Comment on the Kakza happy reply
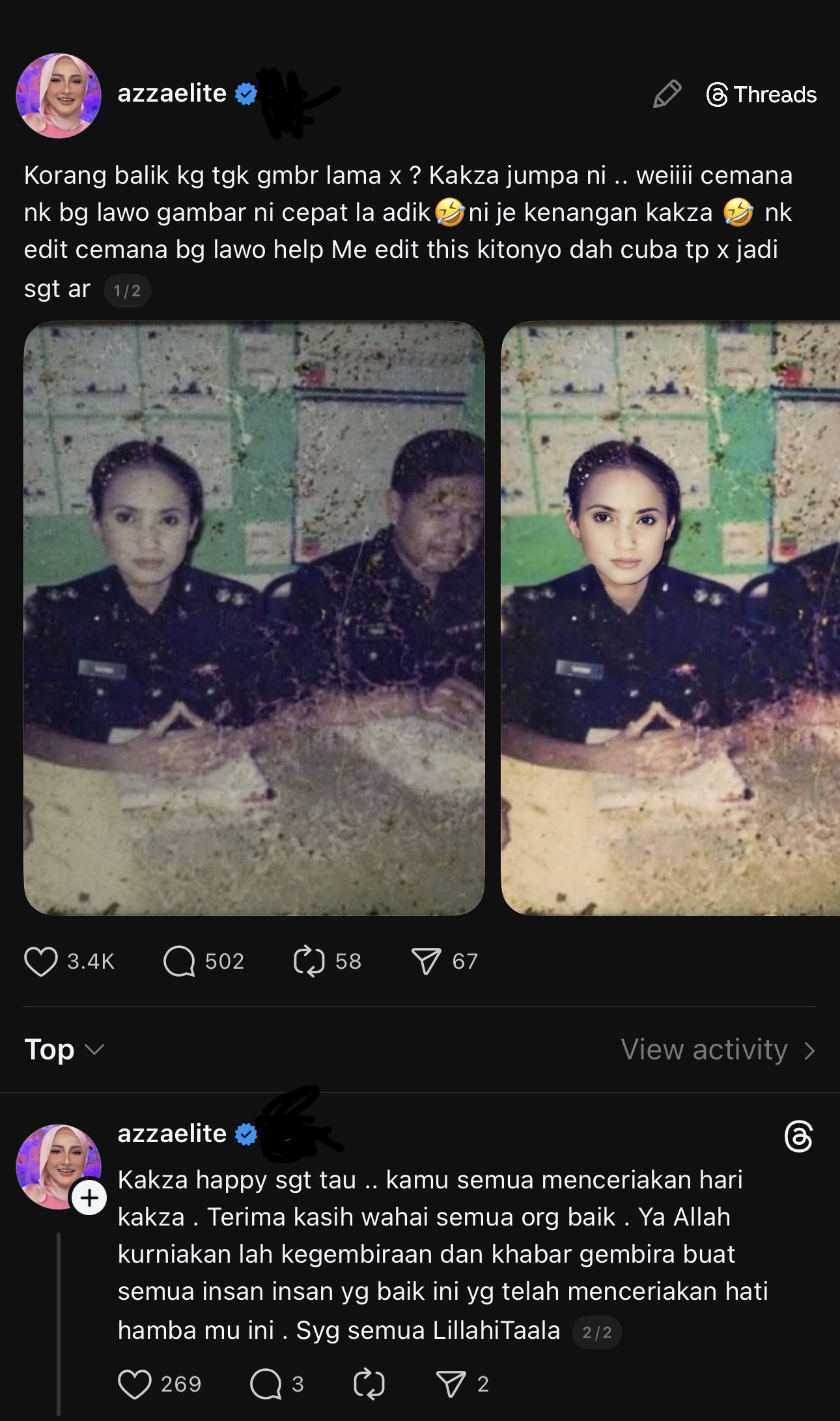Viewport: 840px width, 1421px height. pos(266,1384)
